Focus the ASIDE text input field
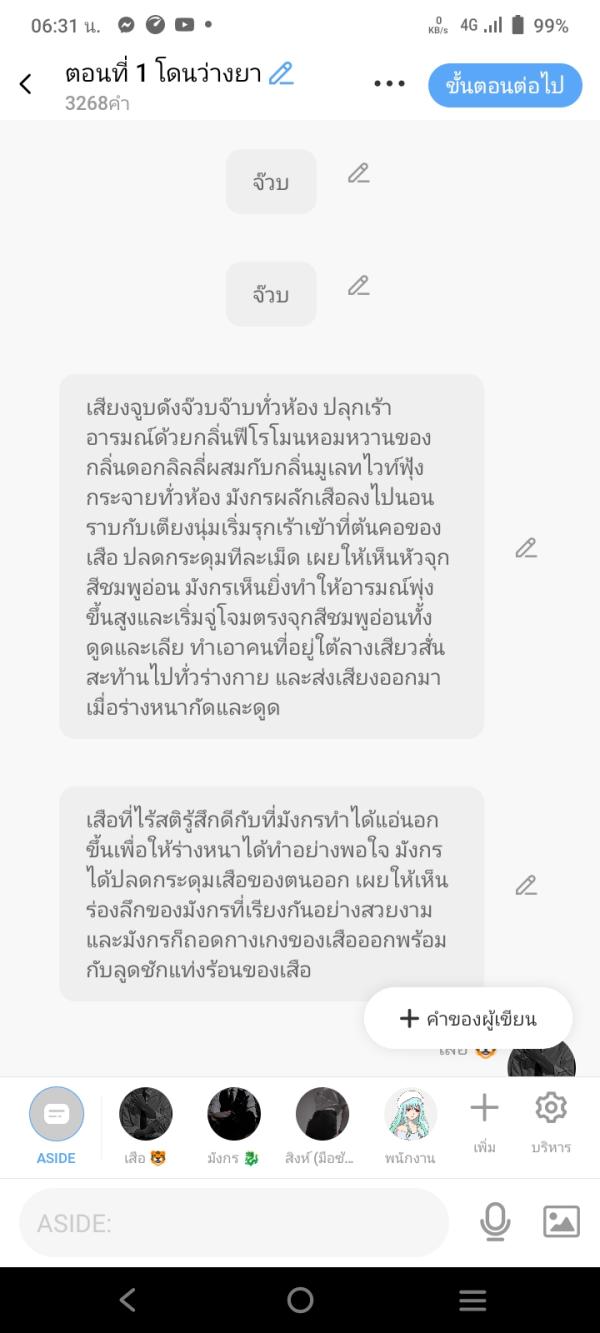 click(234, 1223)
